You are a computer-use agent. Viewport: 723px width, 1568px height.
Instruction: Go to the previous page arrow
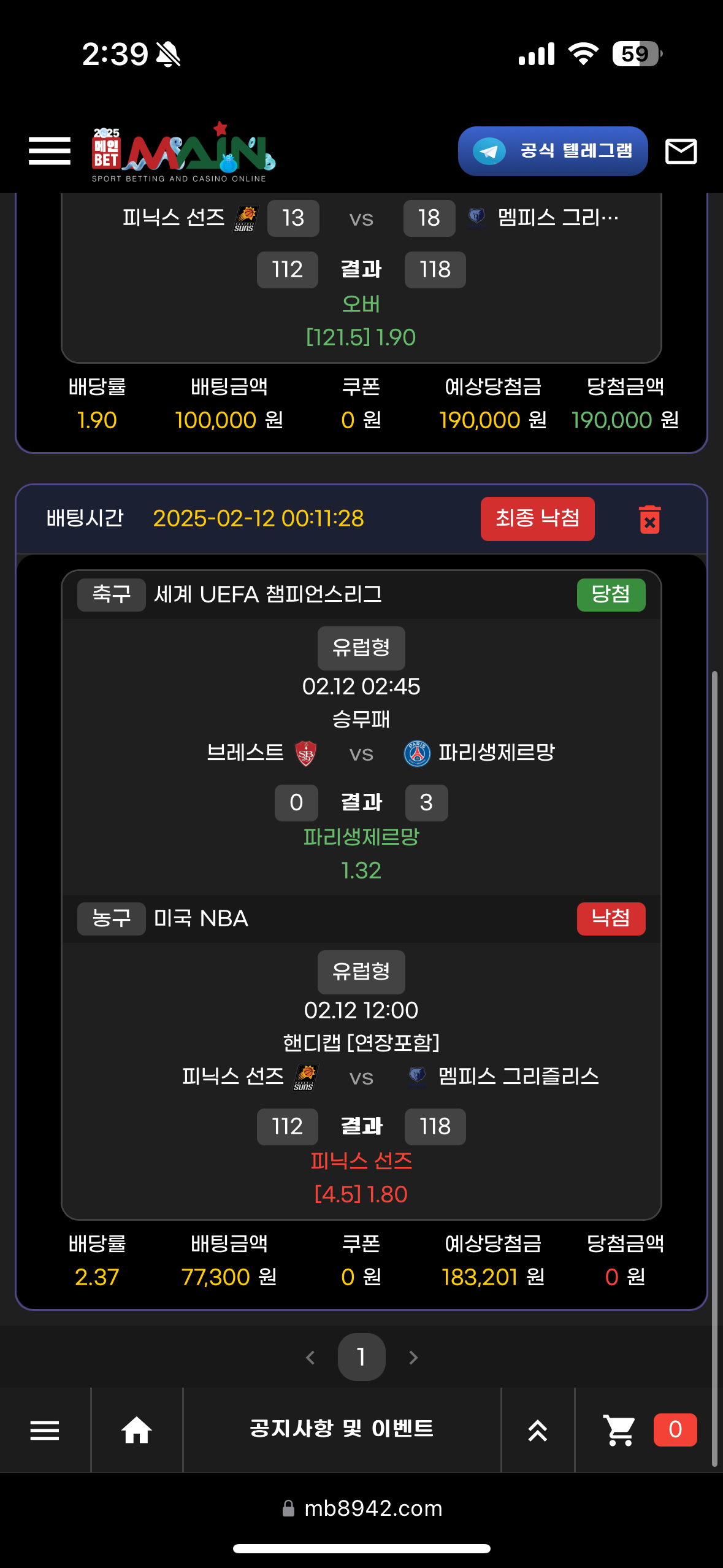(x=310, y=1357)
